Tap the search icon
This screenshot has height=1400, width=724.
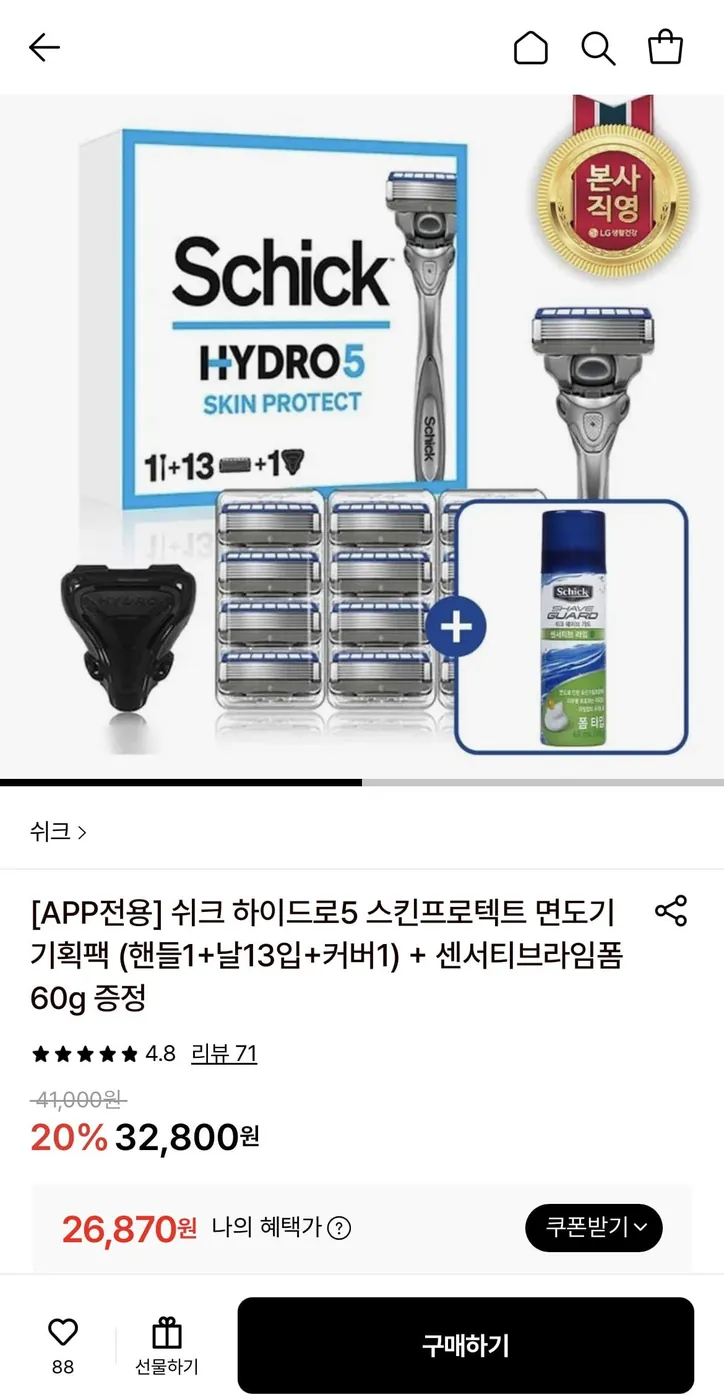point(598,47)
